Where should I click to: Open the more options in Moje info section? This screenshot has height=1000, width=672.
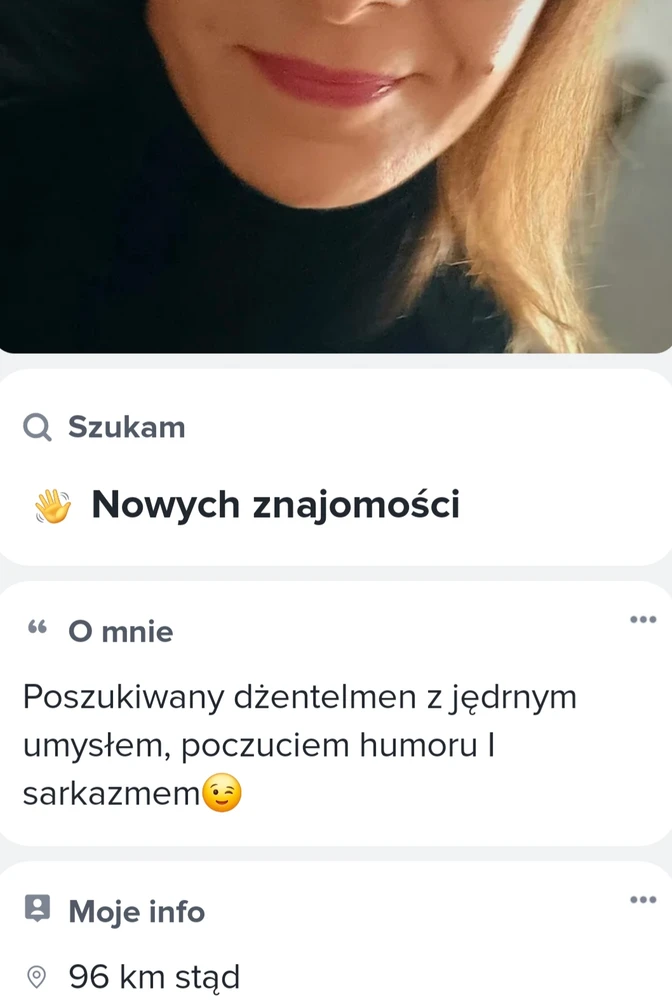[642, 900]
